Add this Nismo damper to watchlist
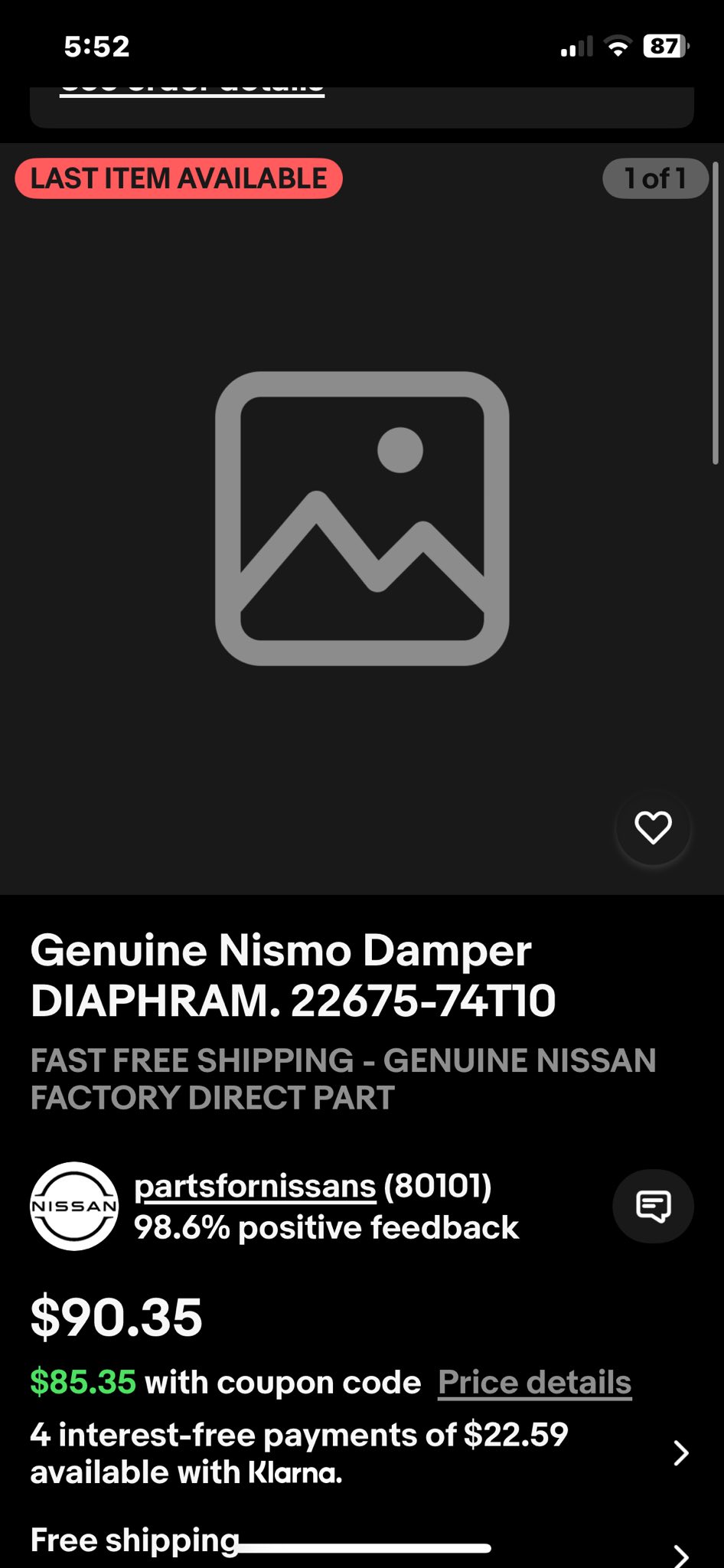 click(x=653, y=828)
